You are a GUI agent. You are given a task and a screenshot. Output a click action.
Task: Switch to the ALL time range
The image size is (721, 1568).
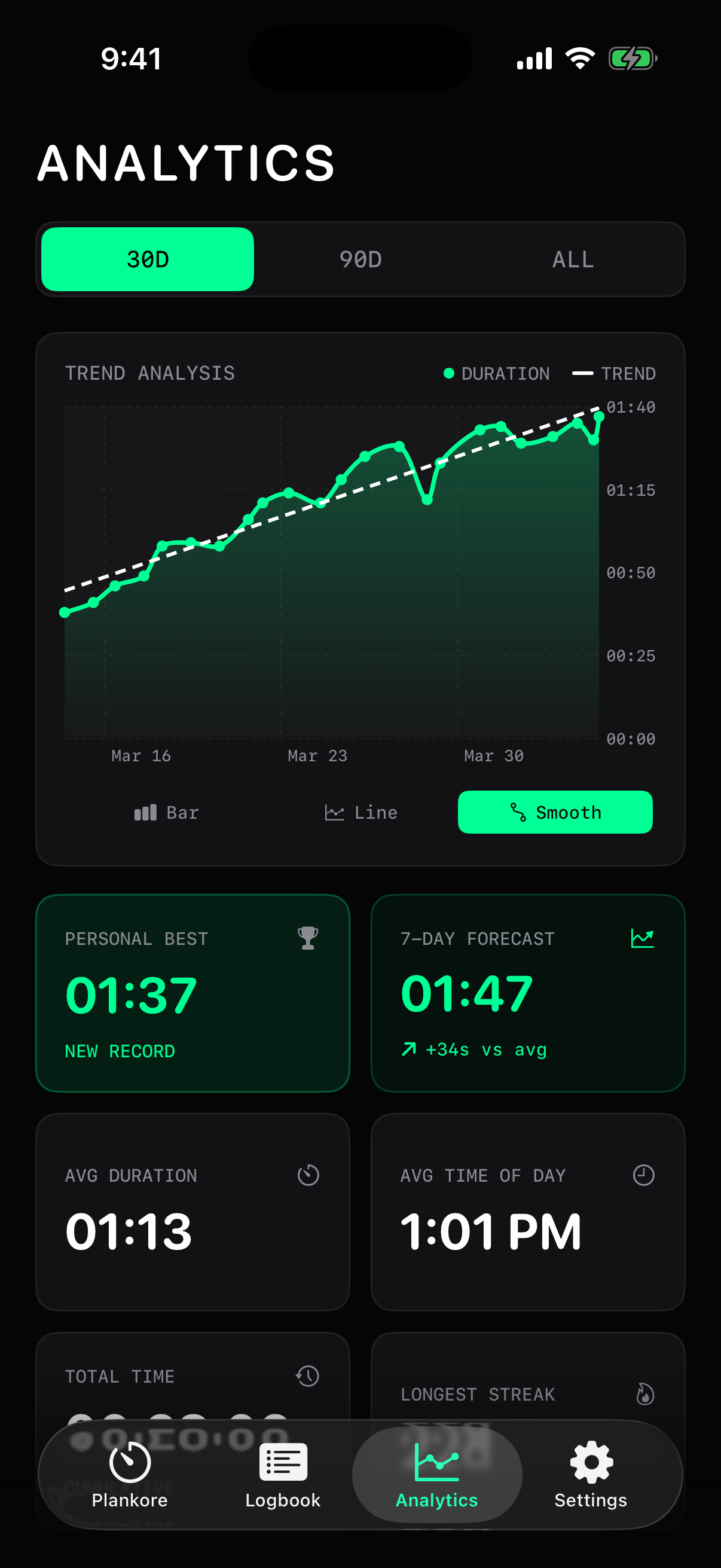(573, 260)
